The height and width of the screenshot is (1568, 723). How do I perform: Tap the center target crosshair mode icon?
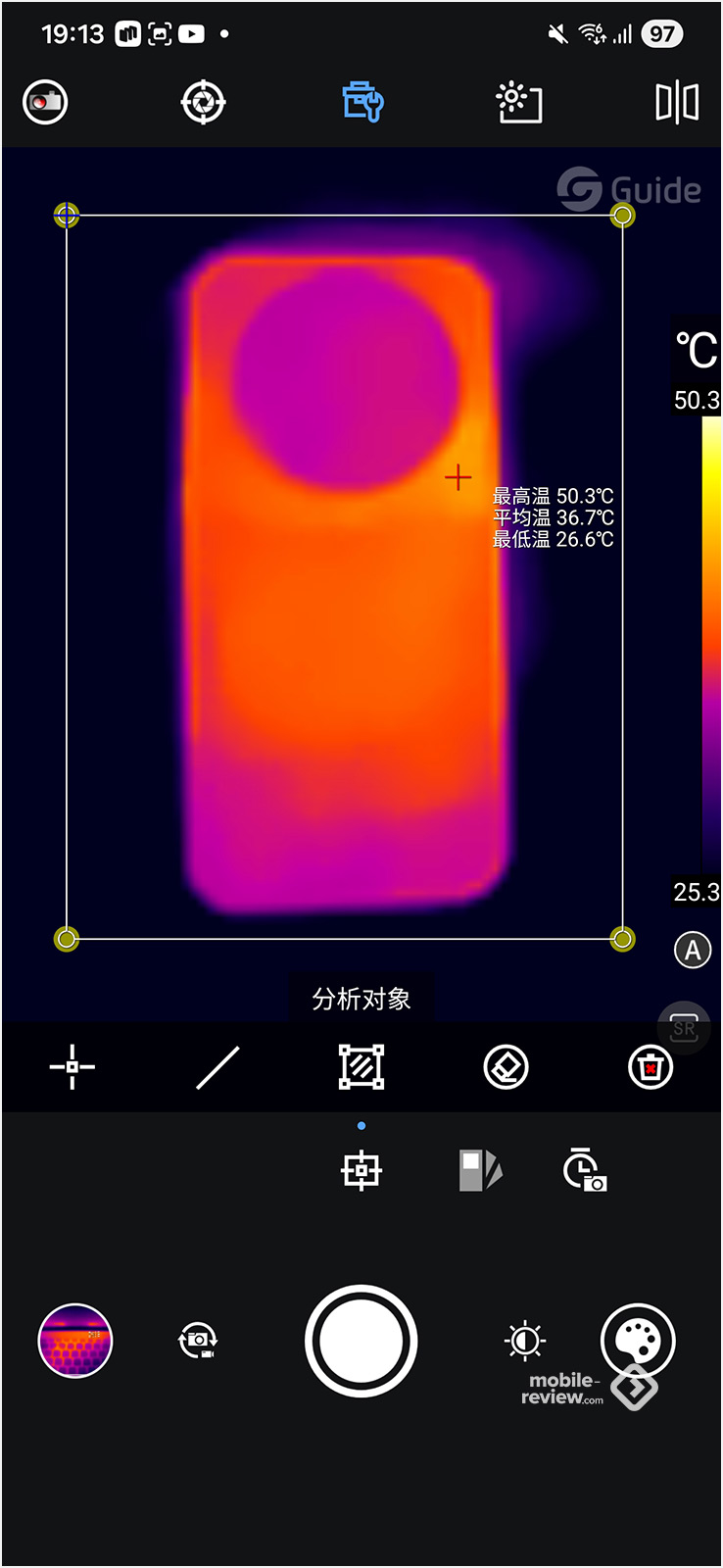coord(361,1170)
